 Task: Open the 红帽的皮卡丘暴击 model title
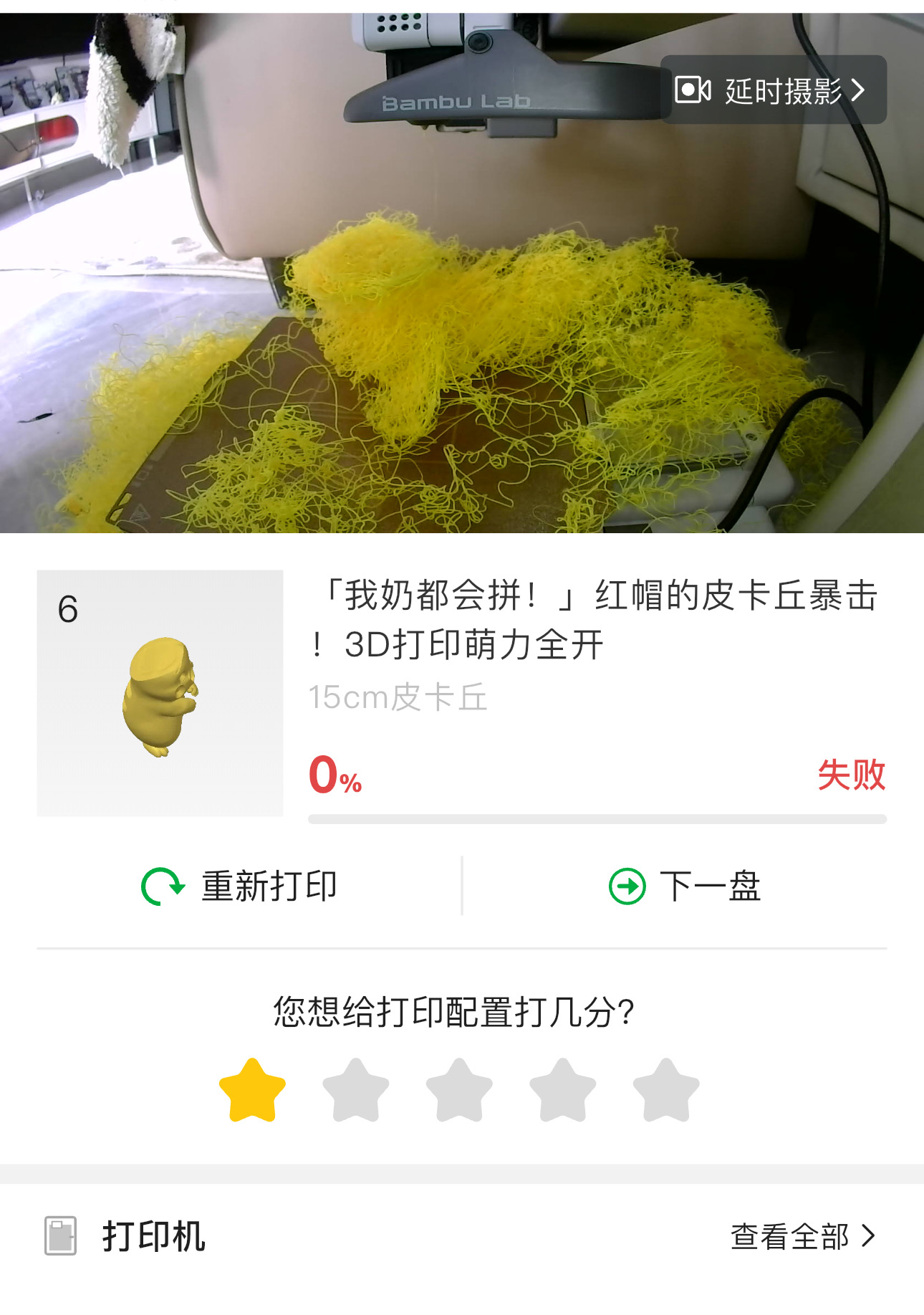tap(597, 620)
